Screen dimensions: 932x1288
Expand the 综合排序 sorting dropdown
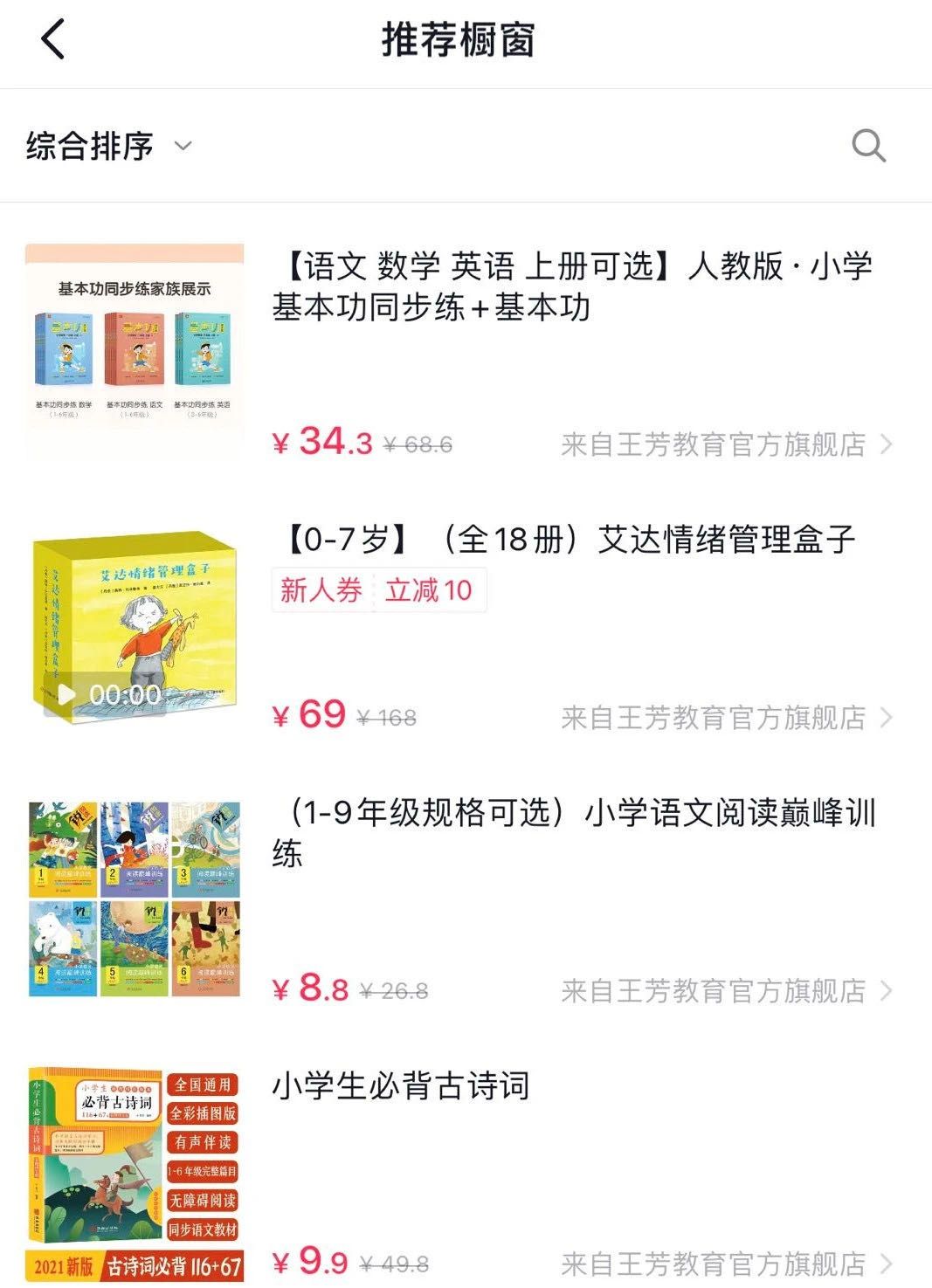(x=108, y=146)
